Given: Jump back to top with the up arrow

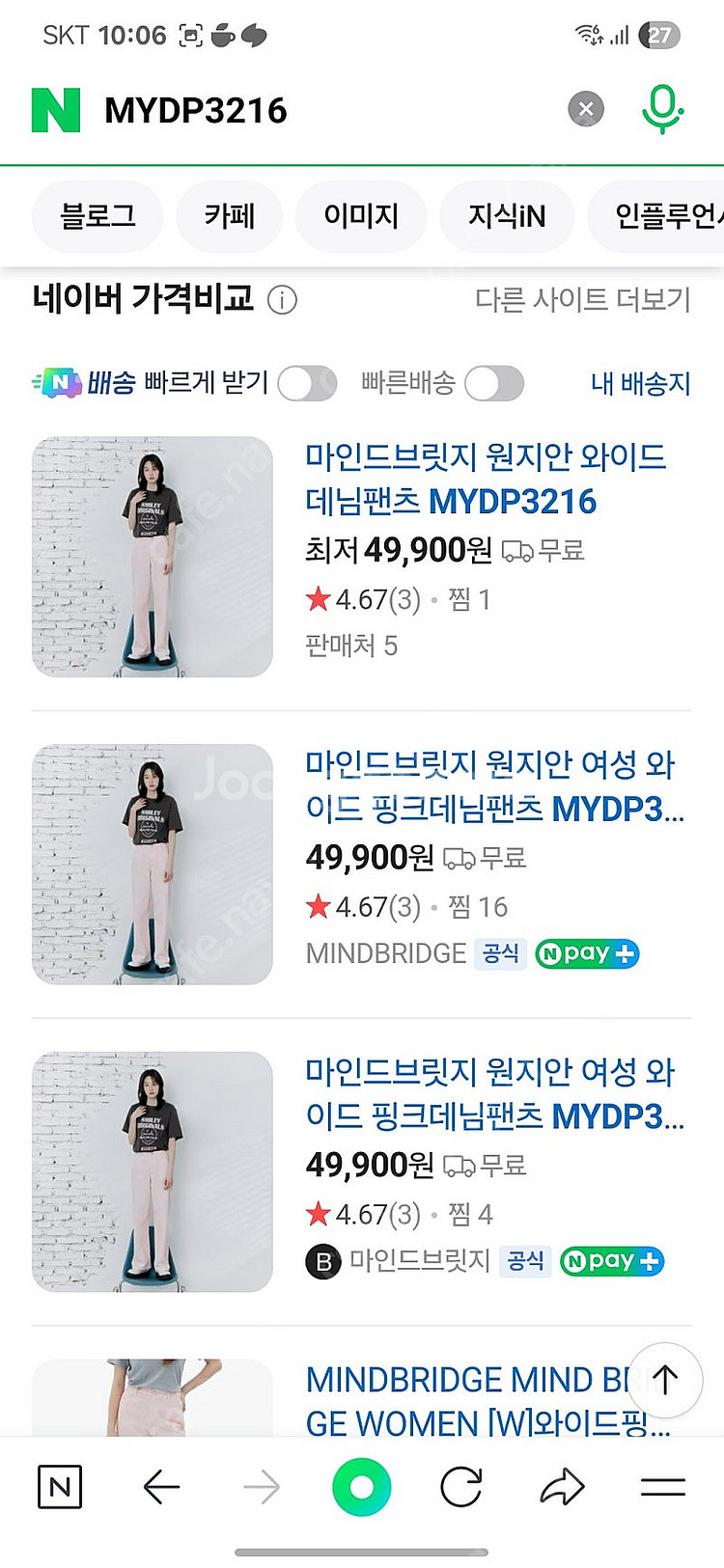Looking at the screenshot, I should click(664, 1379).
